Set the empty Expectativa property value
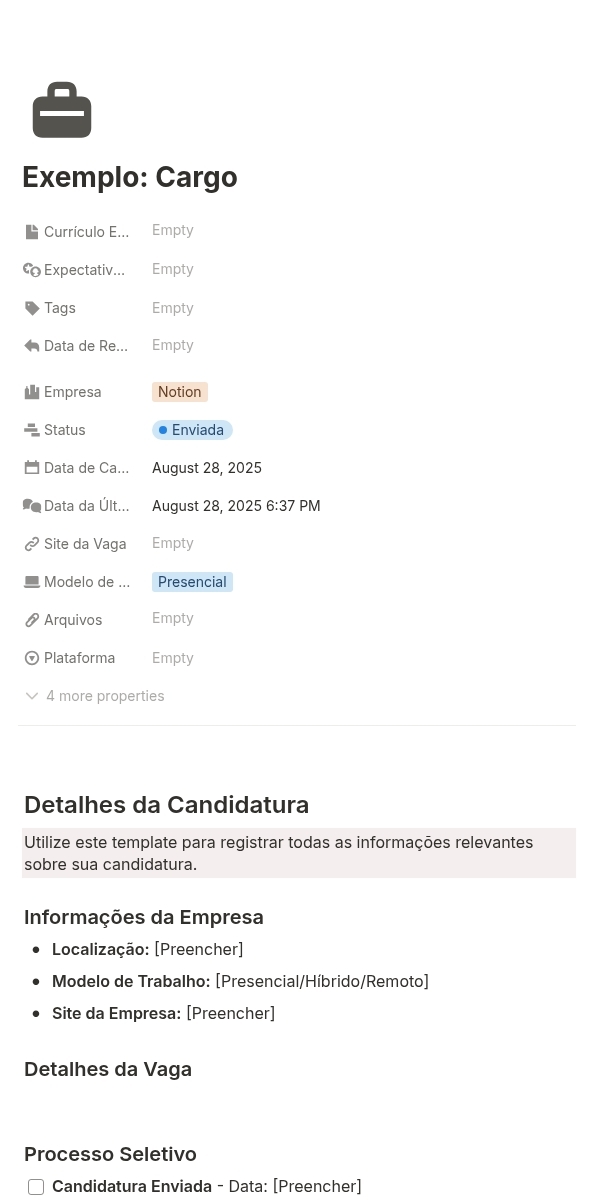The width and height of the screenshot is (600, 1200). pos(173,269)
